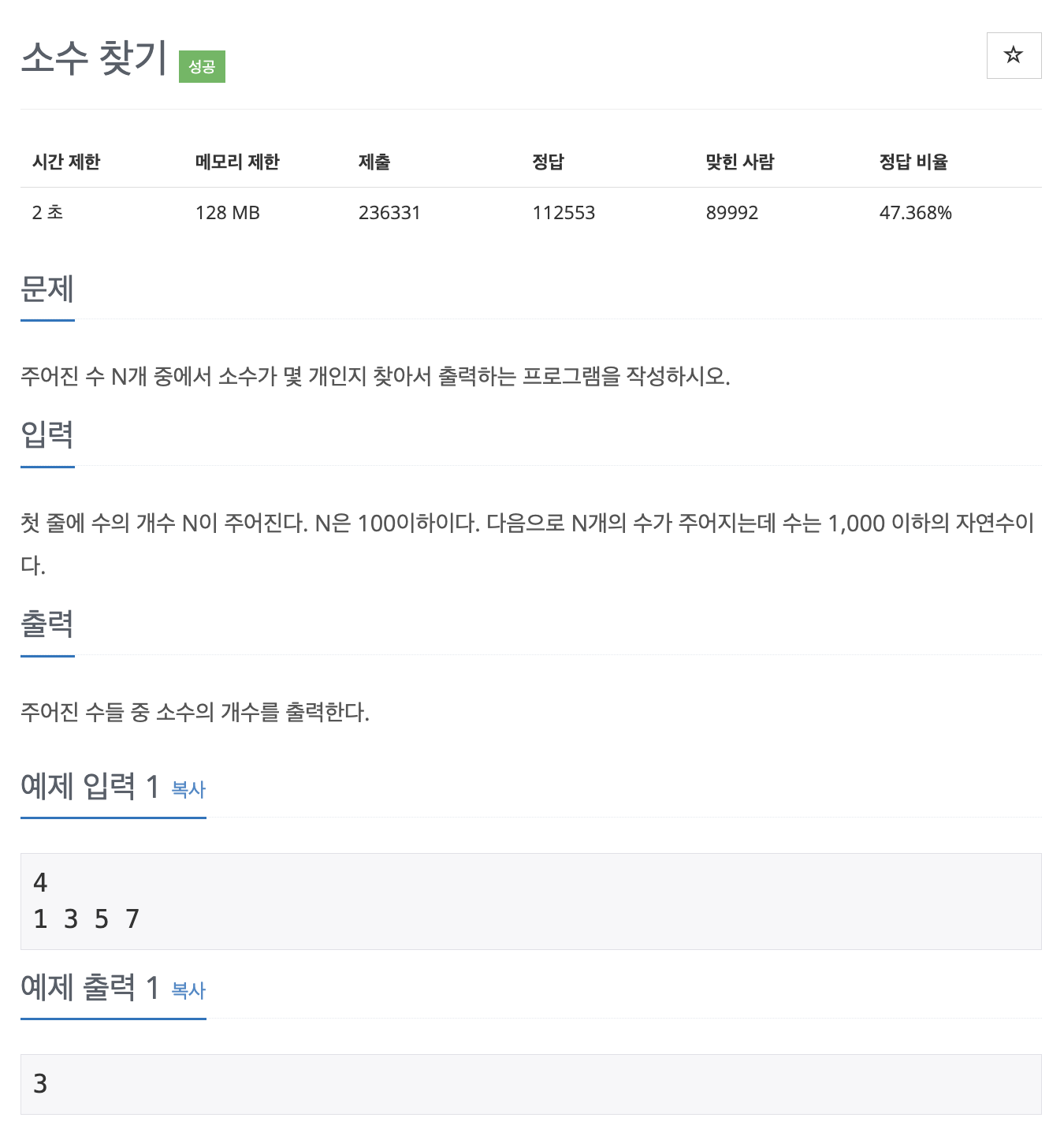Screen dimensions: 1064x1140
Task: Copy example output 1 with 복사
Action: point(188,990)
